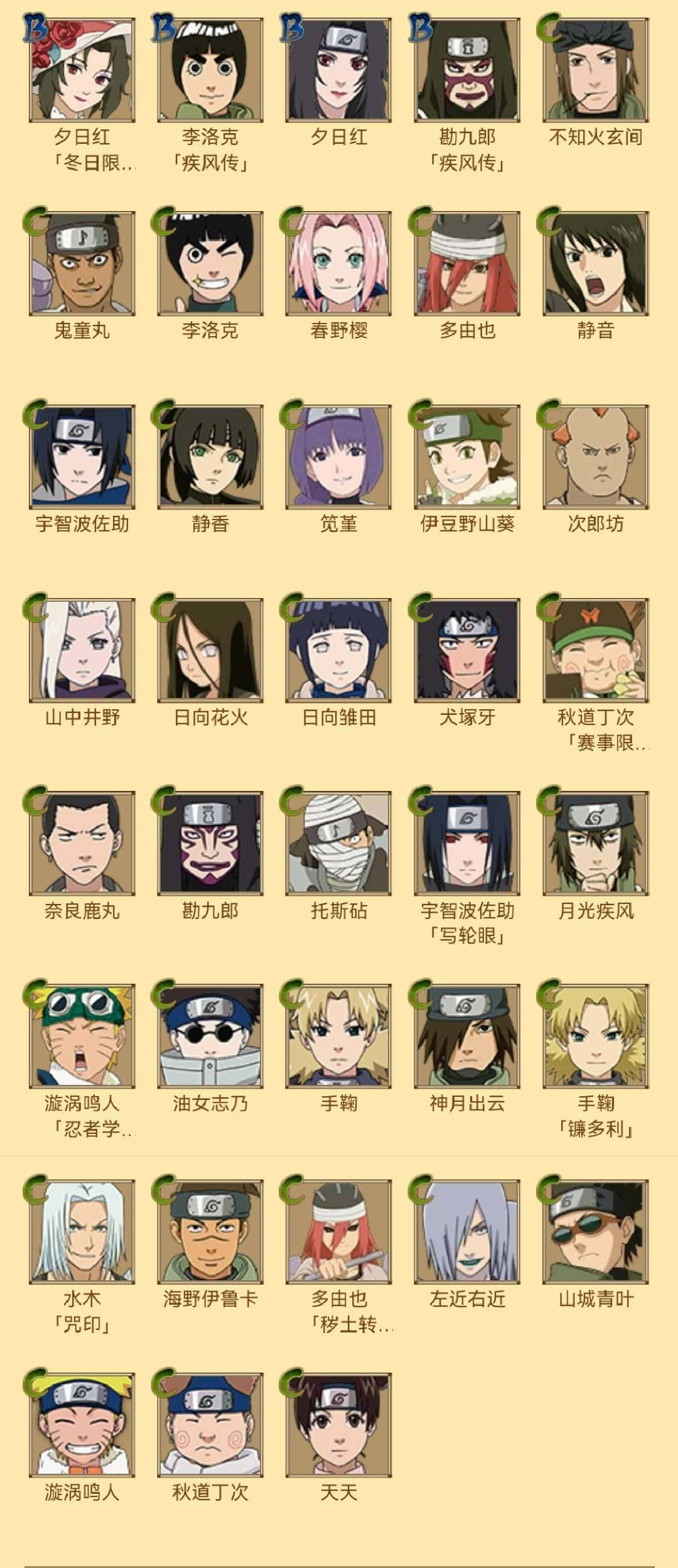Open 天天 character details
The height and width of the screenshot is (1568, 678).
tap(339, 1425)
